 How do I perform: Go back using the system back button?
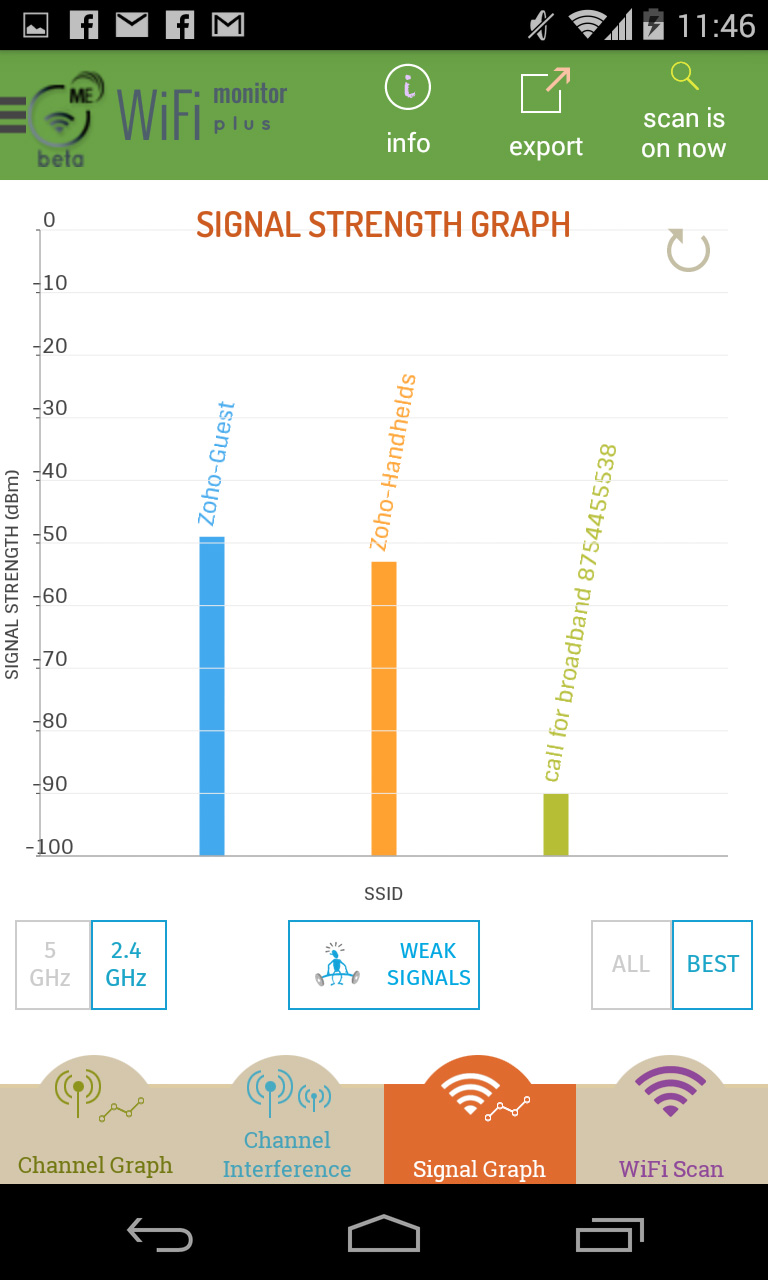160,1234
